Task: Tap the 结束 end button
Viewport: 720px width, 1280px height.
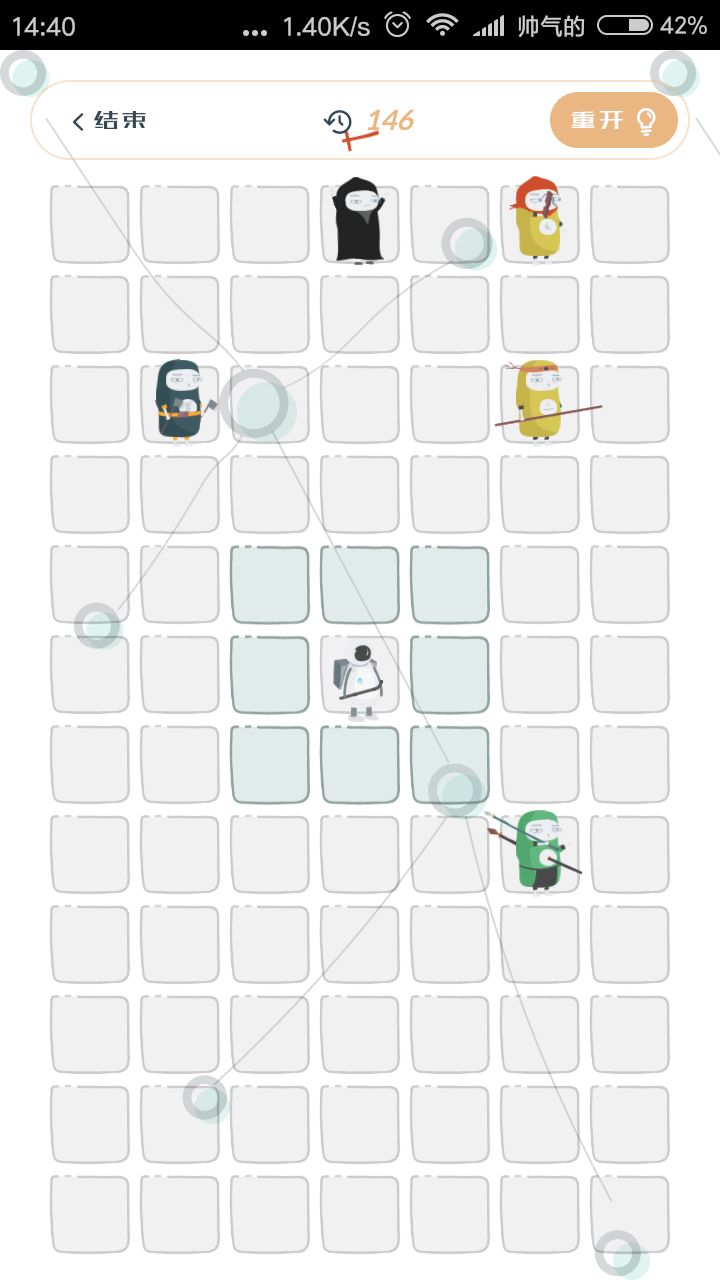Action: (117, 119)
